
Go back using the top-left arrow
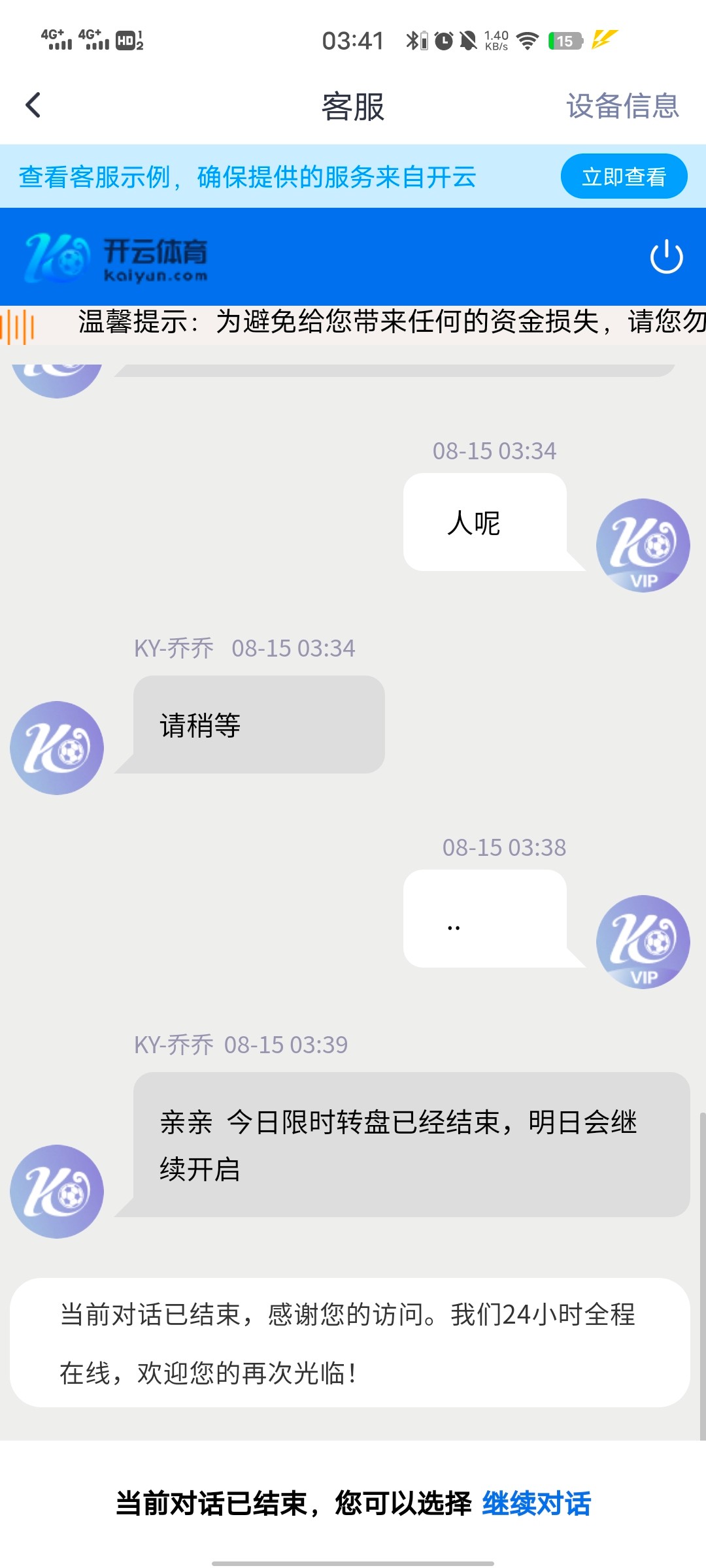(33, 105)
